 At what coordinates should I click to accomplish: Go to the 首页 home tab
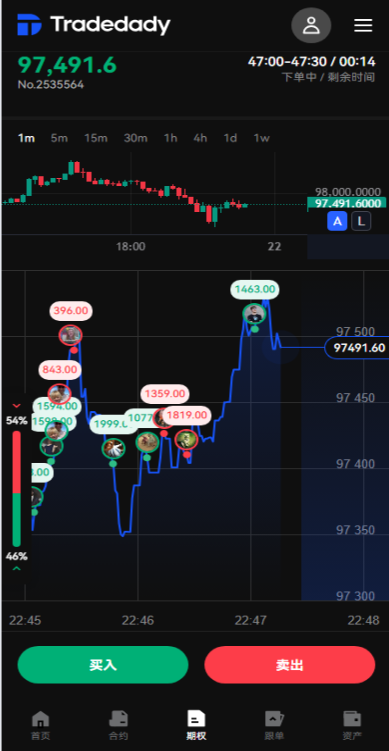pyautogui.click(x=40, y=726)
